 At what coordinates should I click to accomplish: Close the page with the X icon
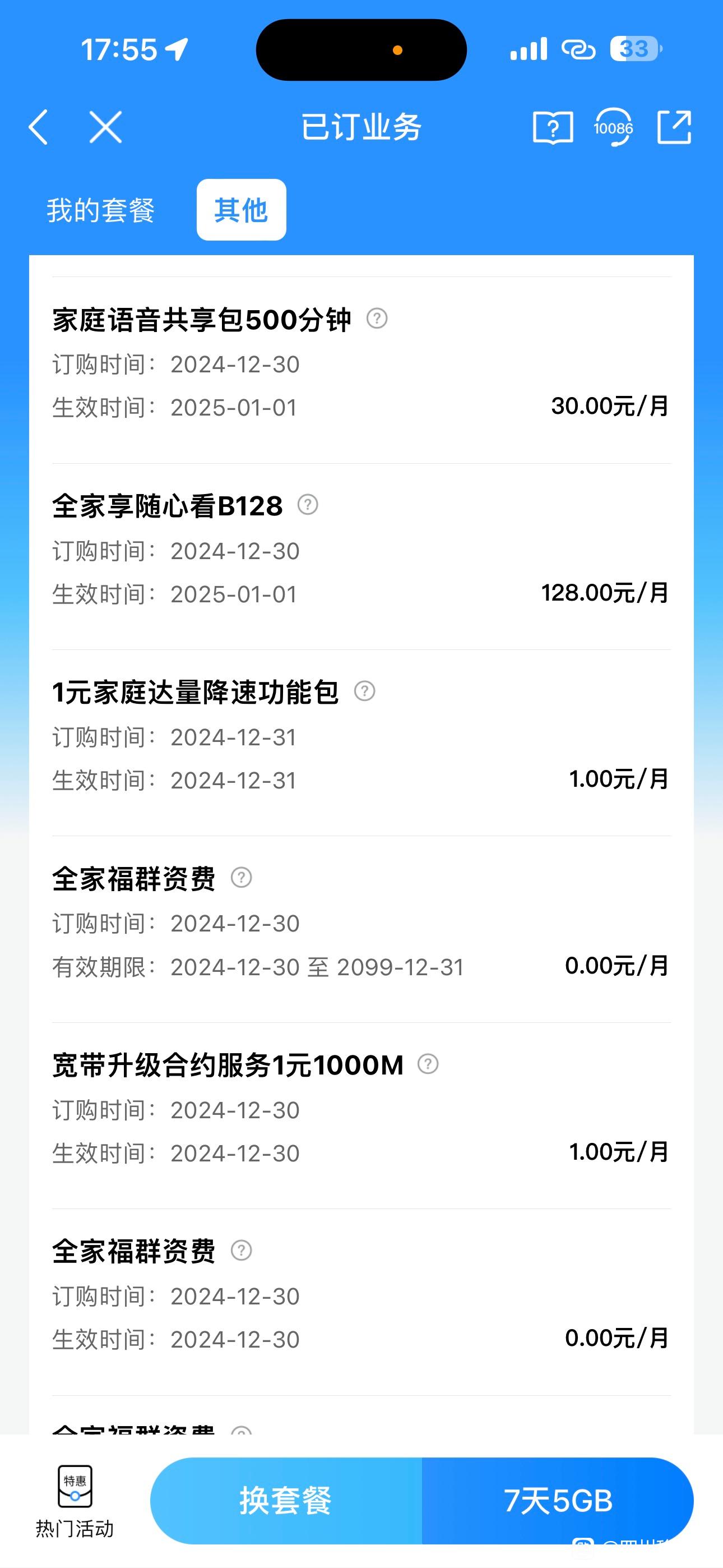tap(106, 127)
